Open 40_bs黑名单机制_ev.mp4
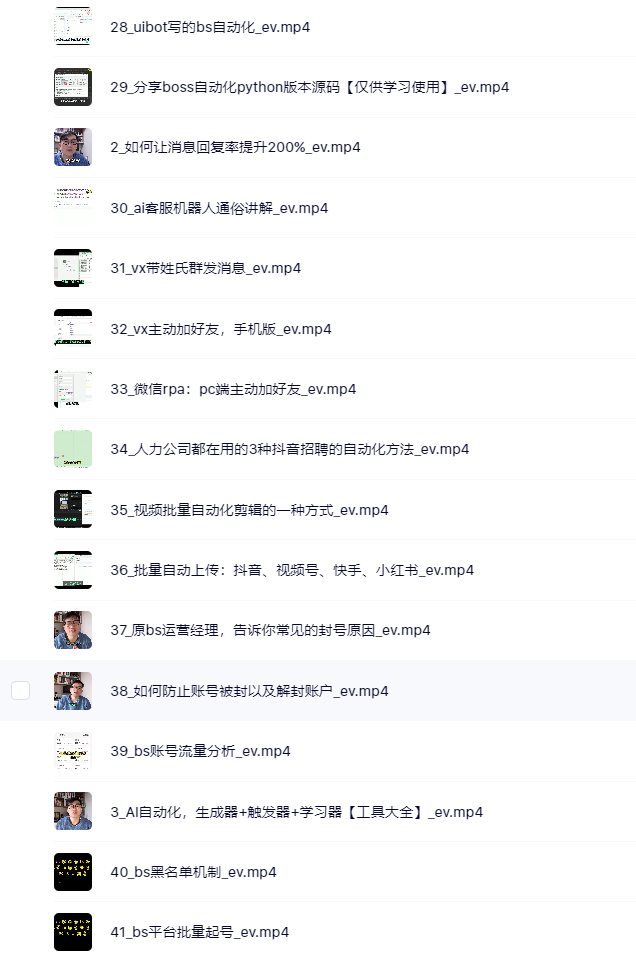 (x=193, y=872)
